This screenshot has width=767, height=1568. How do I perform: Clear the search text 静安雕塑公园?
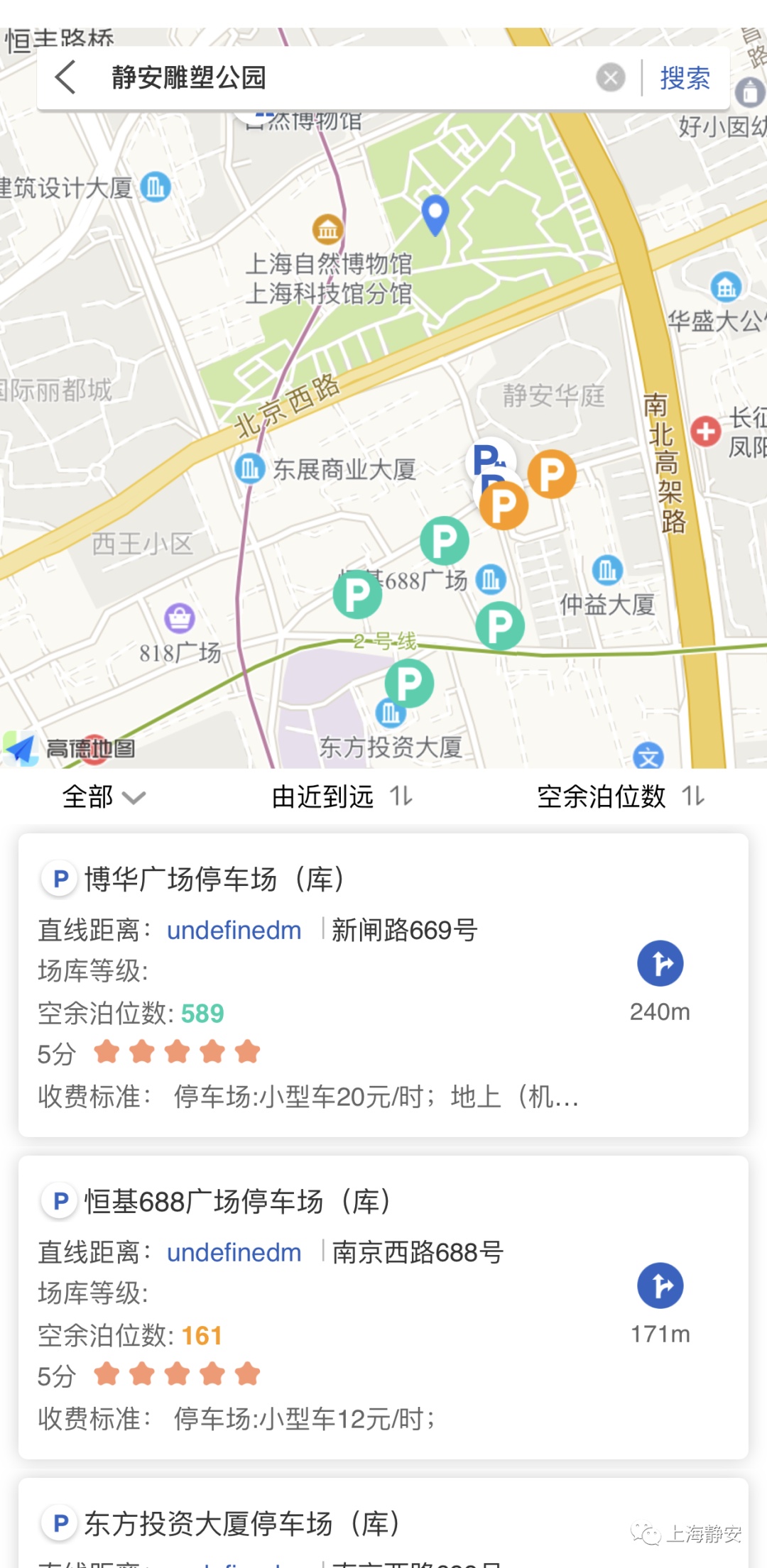point(610,77)
